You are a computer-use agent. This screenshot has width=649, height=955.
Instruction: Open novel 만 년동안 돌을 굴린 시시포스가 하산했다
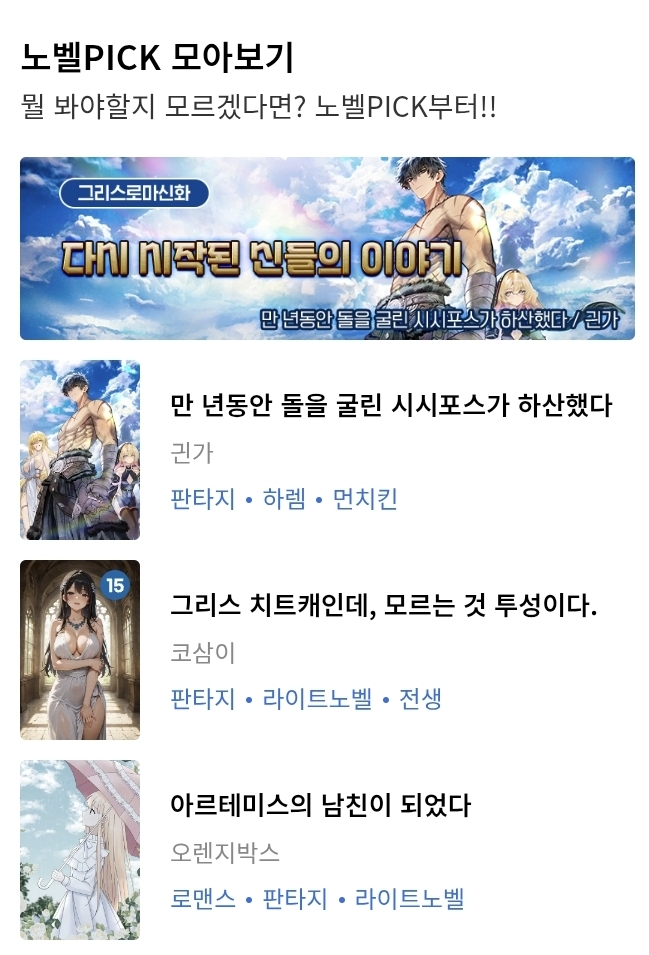[x=391, y=406]
